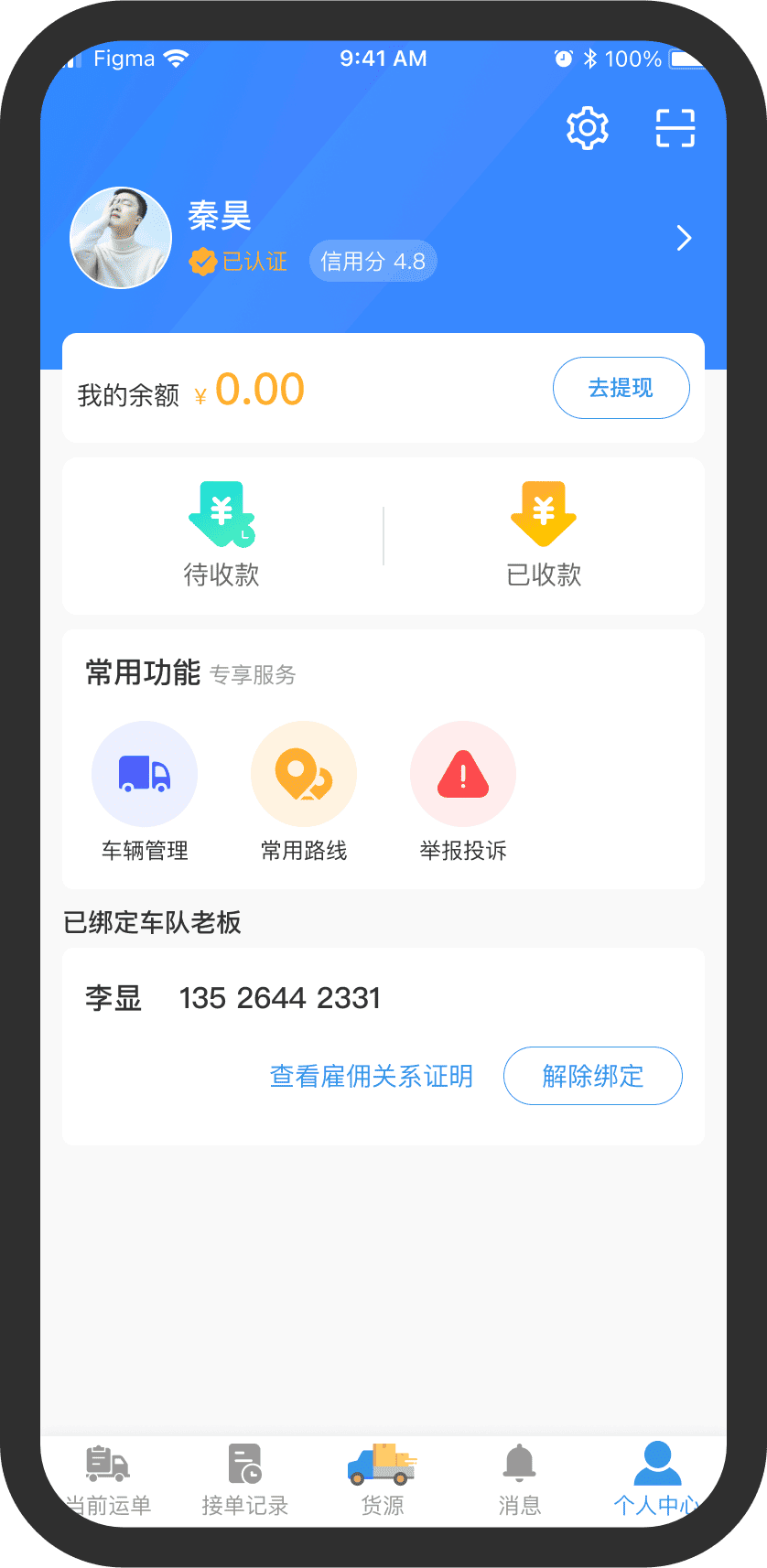Image resolution: width=767 pixels, height=1568 pixels.
Task: Switch to the 当前运单 tab
Action: coord(108,1481)
